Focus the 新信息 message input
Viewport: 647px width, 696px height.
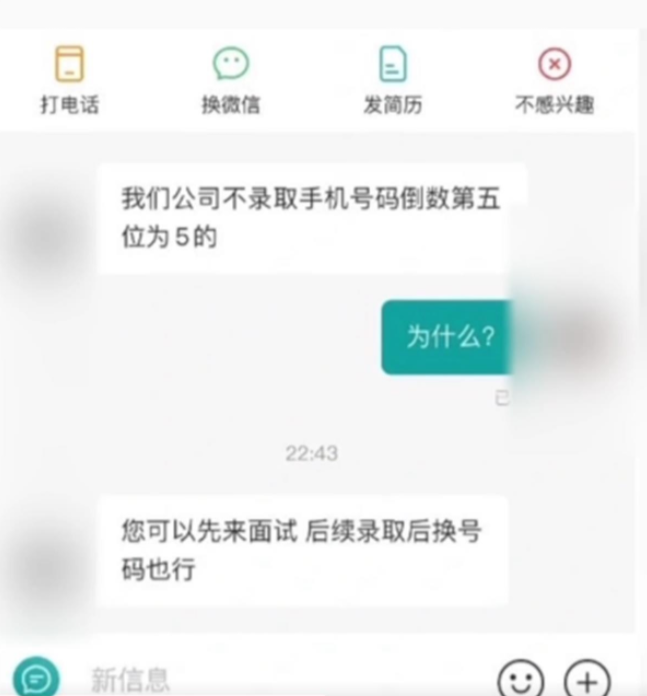pos(280,680)
